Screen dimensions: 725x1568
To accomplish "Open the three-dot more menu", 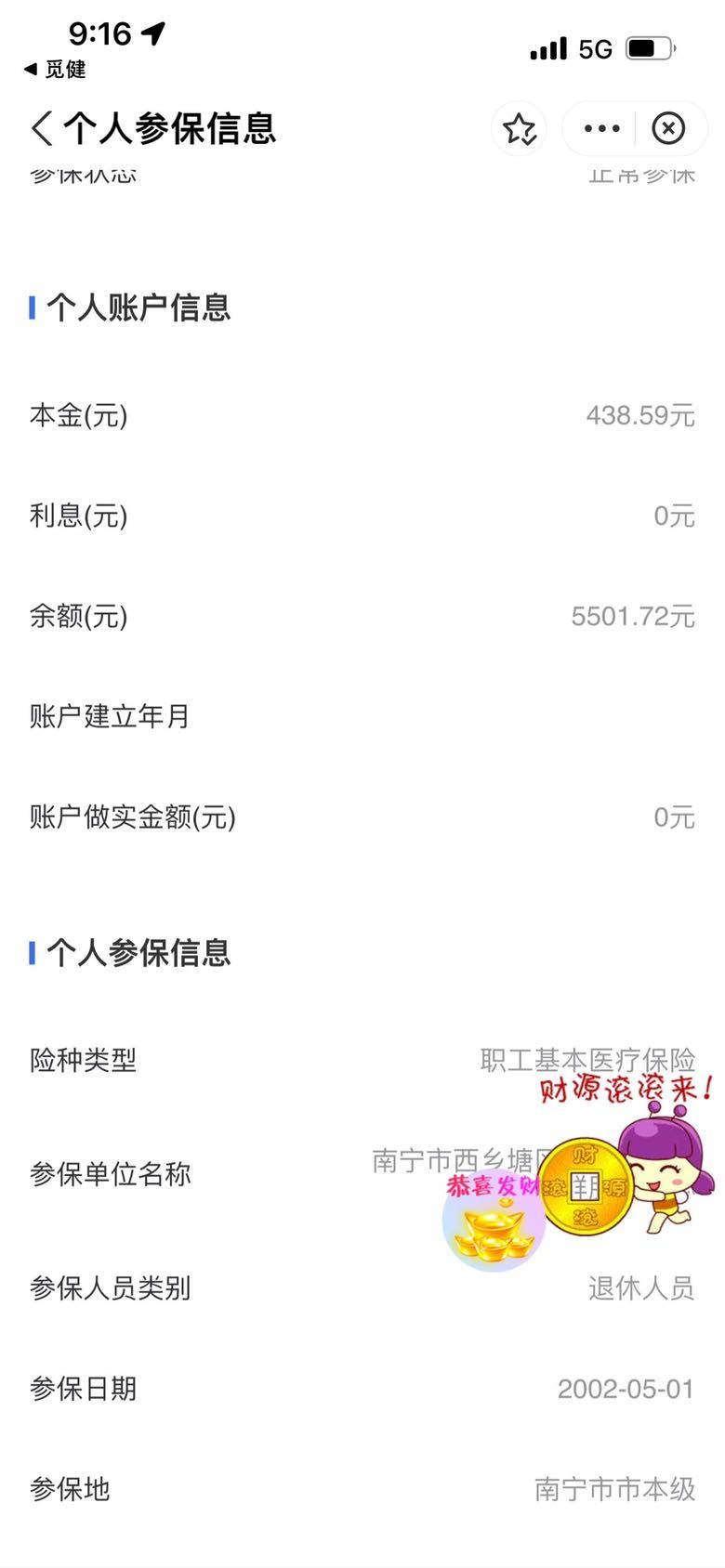I will tap(601, 128).
